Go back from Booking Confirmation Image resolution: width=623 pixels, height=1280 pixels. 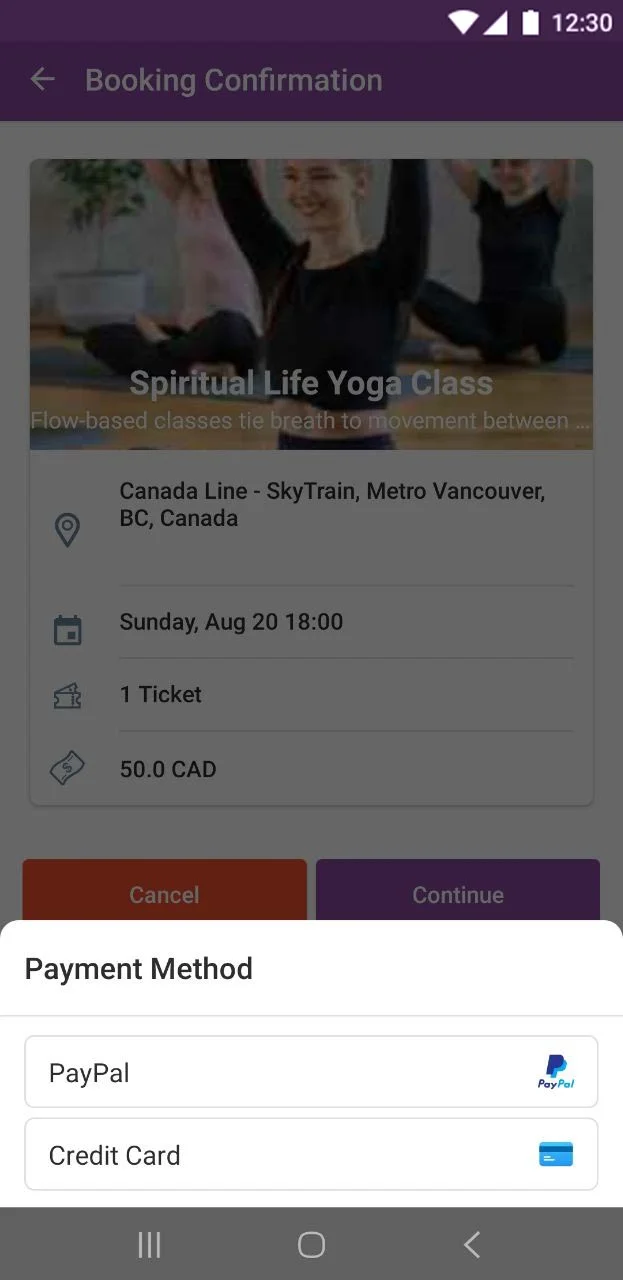42,80
